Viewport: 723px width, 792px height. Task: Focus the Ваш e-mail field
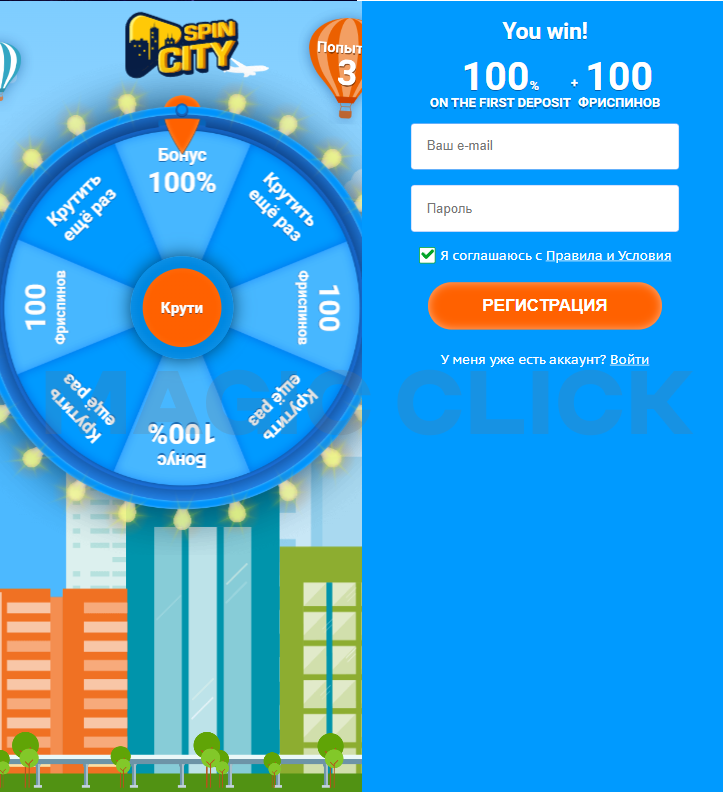(544, 146)
